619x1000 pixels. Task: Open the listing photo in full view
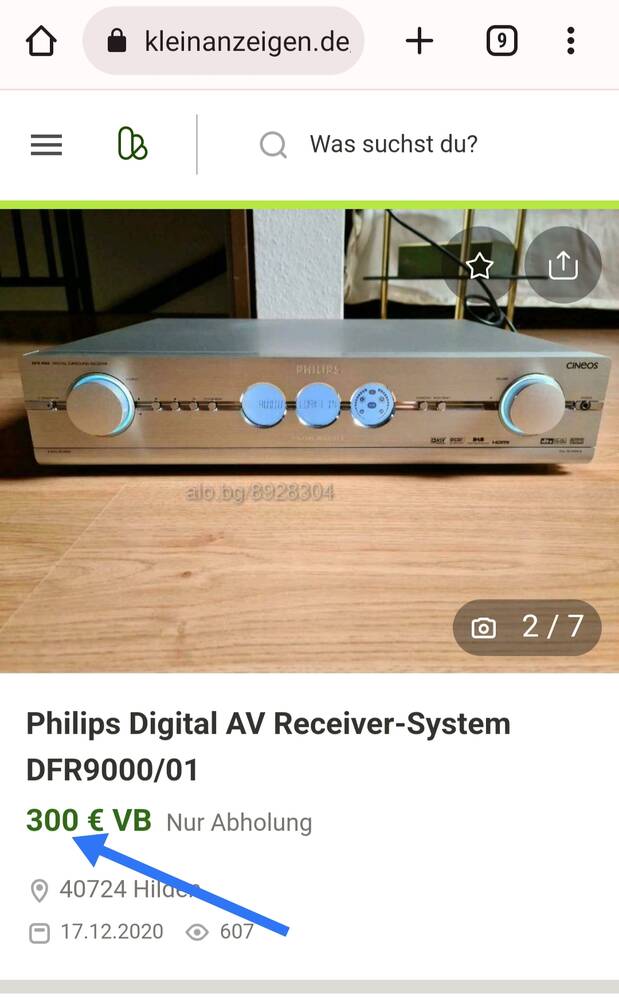309,441
